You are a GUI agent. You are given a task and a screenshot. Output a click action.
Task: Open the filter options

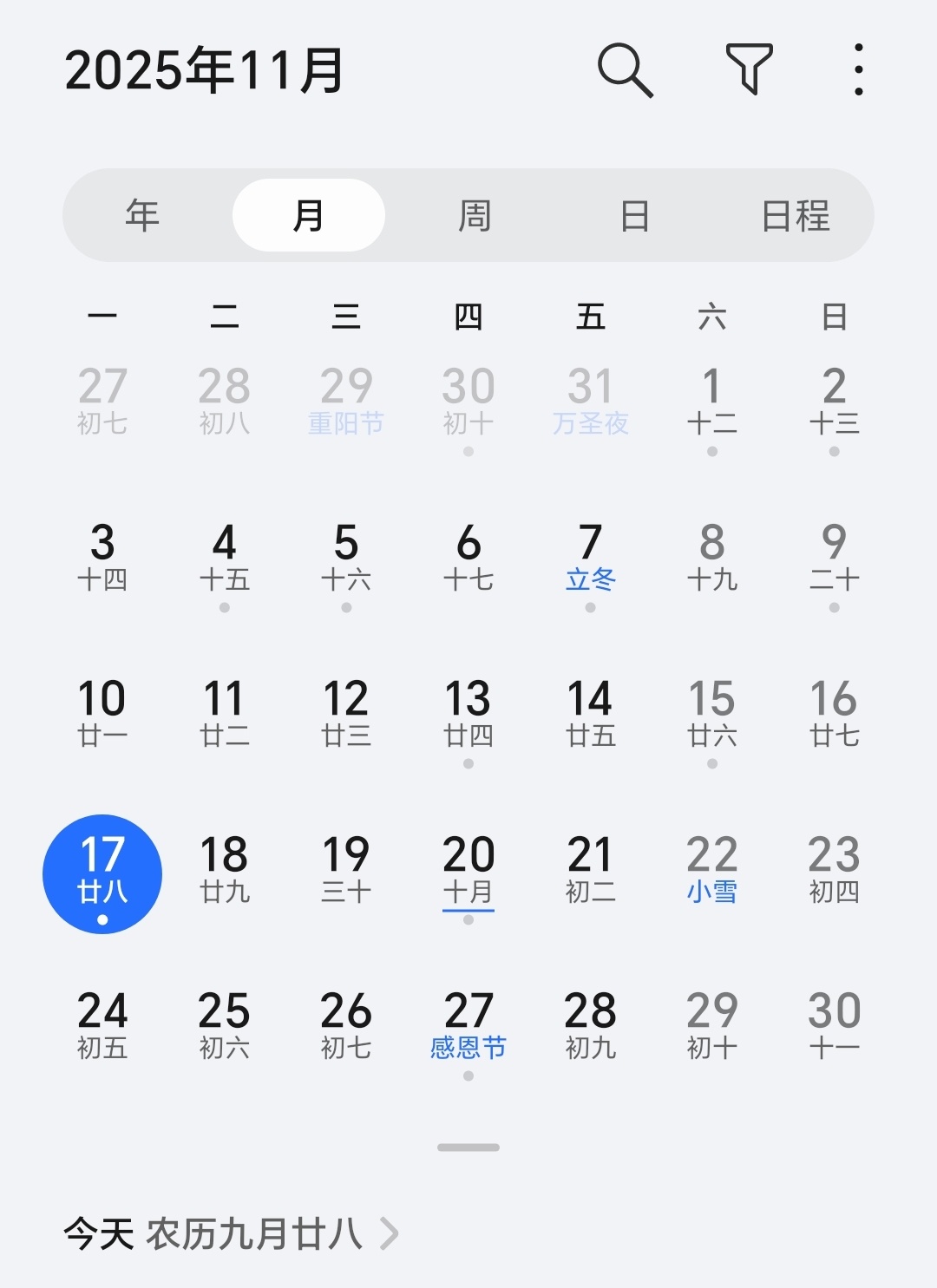tap(748, 69)
